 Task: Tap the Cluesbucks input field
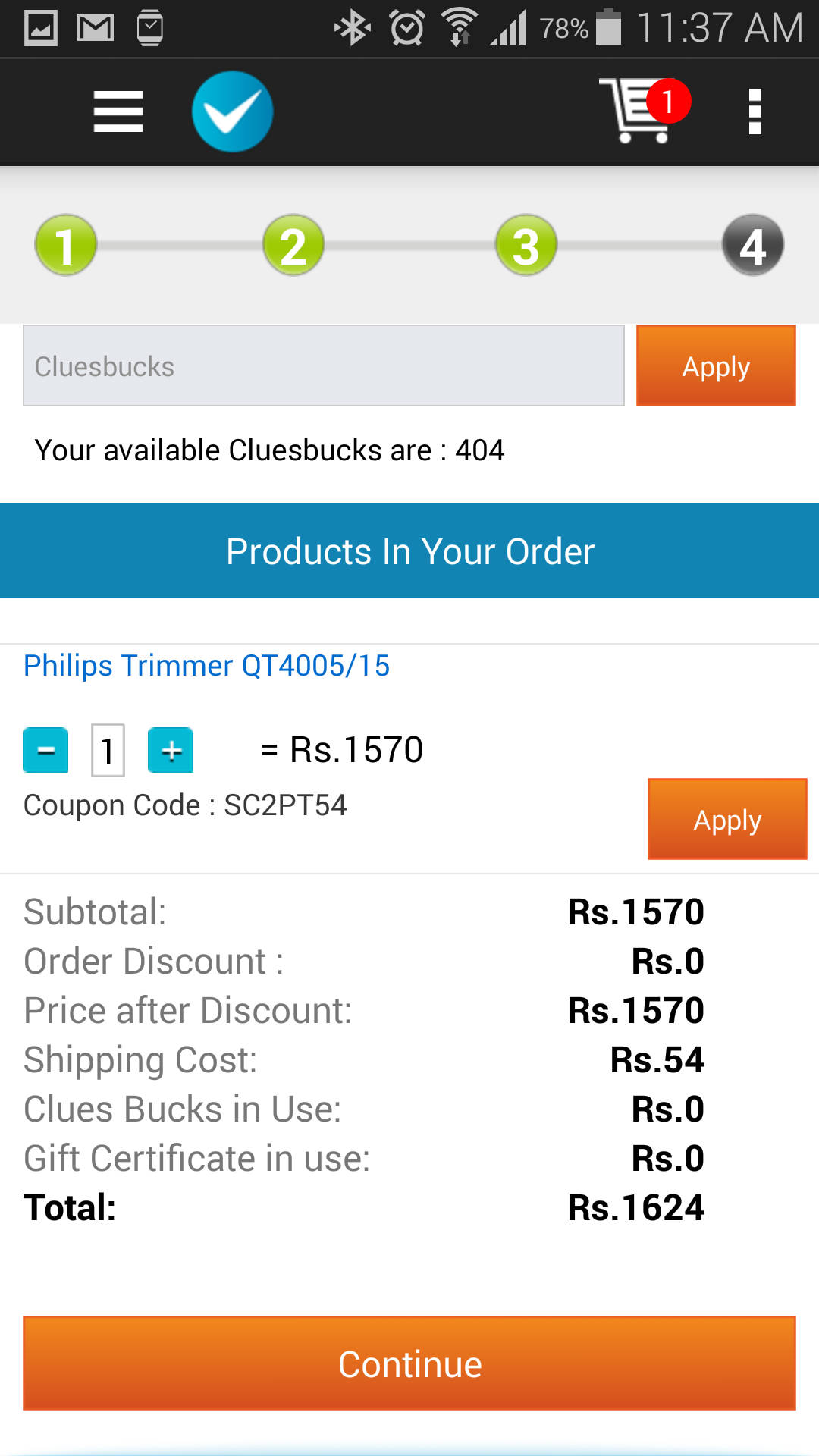pos(324,366)
